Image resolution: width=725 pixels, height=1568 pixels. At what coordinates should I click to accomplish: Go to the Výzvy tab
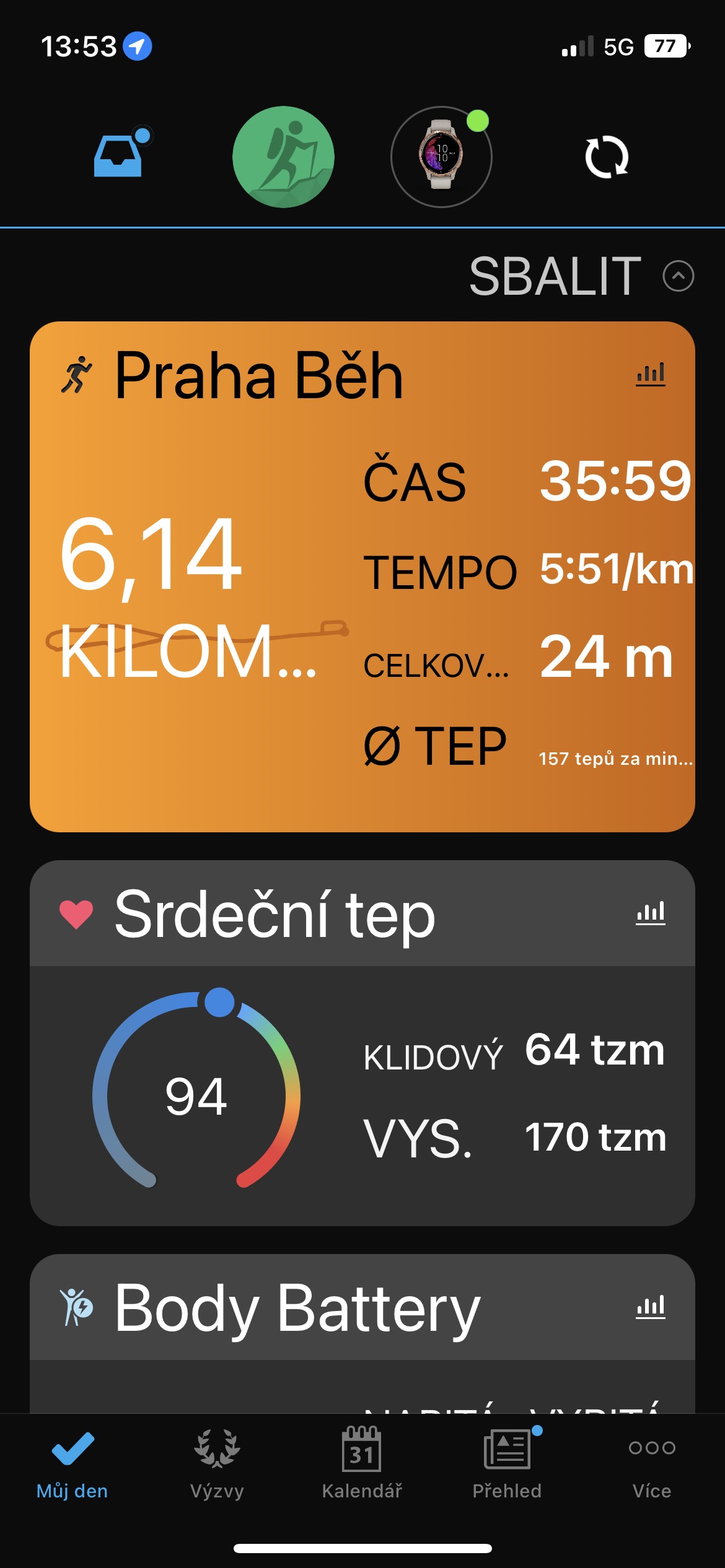pyautogui.click(x=217, y=1464)
